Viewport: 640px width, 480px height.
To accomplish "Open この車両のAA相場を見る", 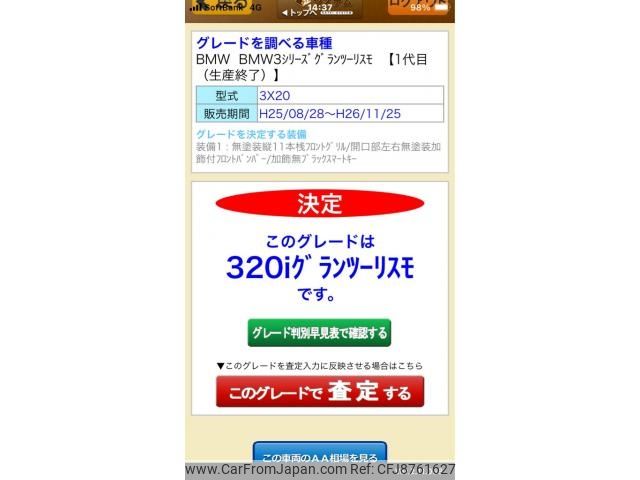I will [x=319, y=453].
